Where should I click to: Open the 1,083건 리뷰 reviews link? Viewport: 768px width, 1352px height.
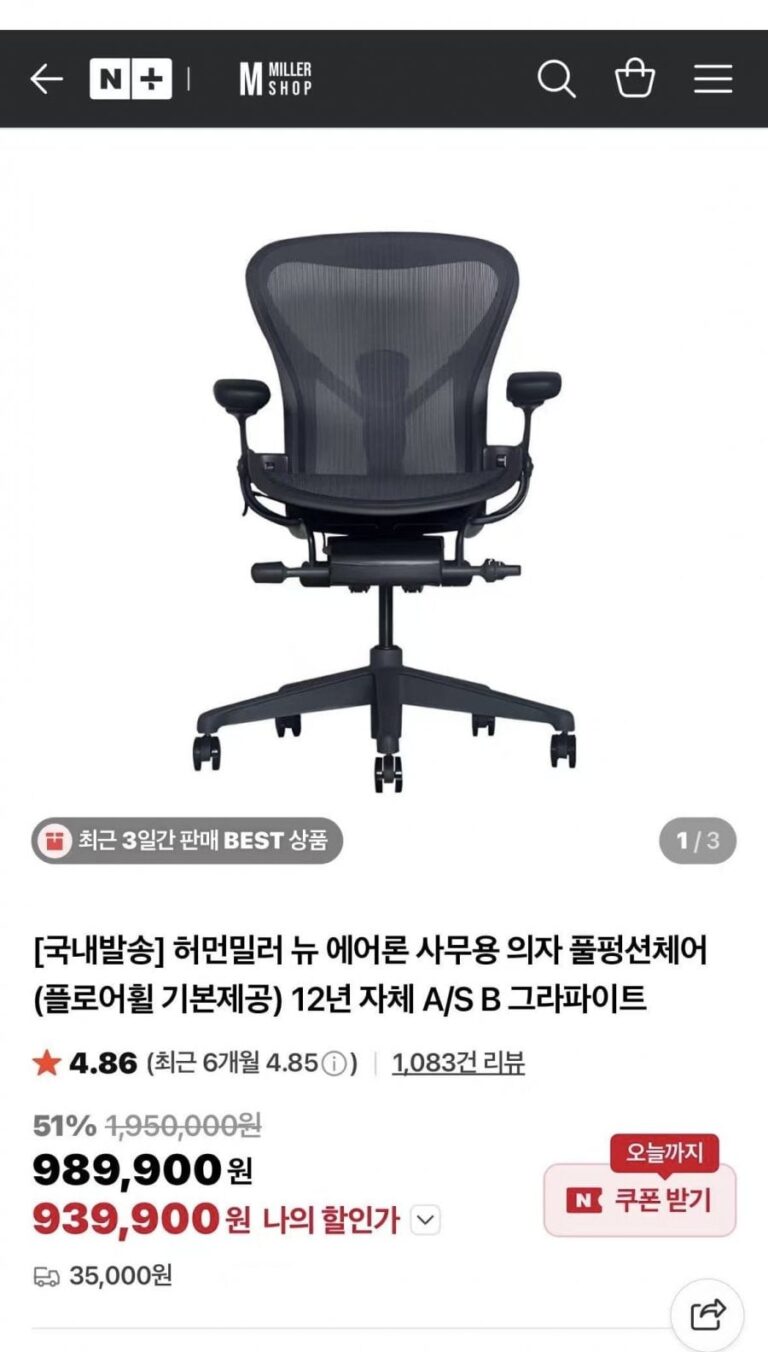pyautogui.click(x=458, y=1062)
